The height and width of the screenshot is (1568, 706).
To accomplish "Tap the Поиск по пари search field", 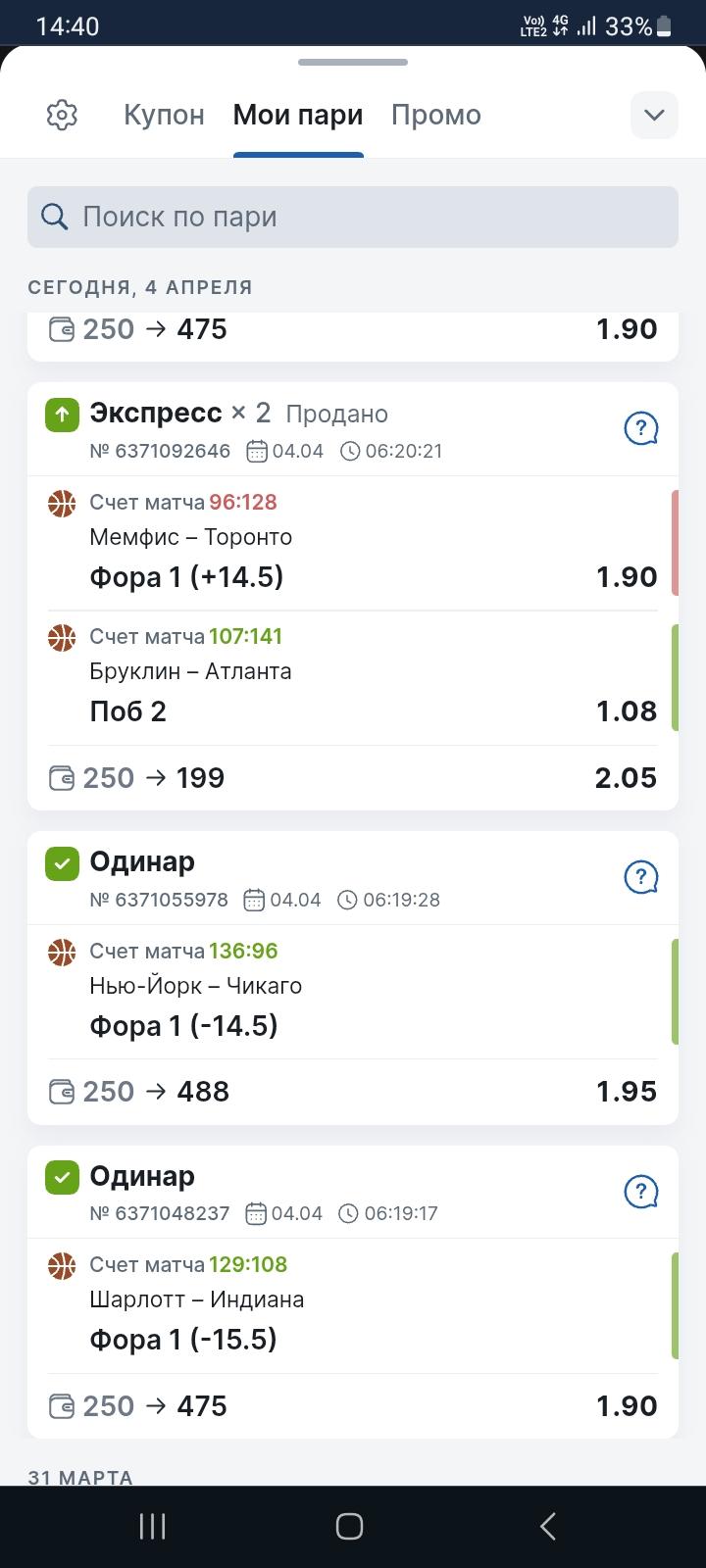I will (353, 217).
